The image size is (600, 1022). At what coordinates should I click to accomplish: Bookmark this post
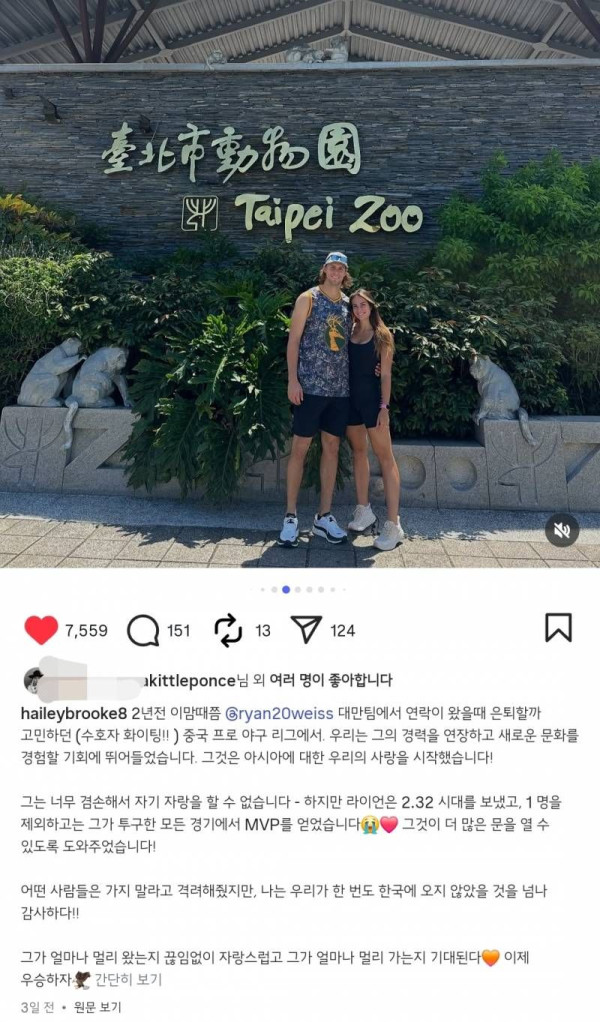pyautogui.click(x=558, y=627)
